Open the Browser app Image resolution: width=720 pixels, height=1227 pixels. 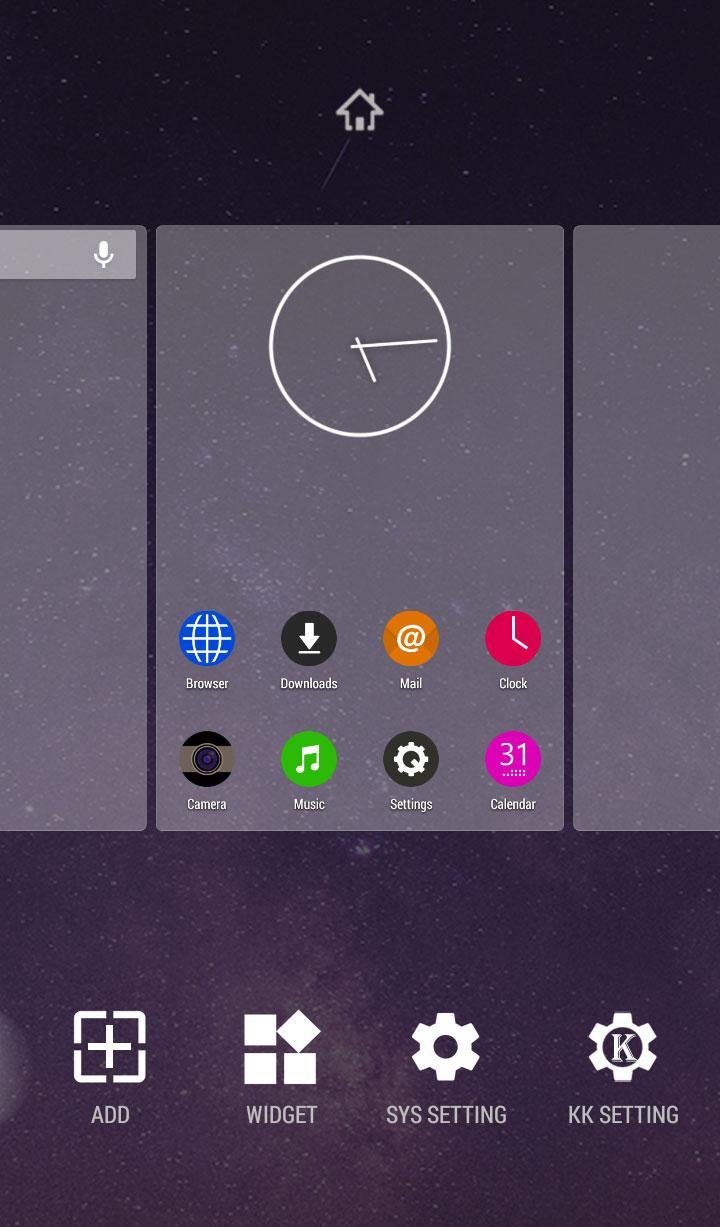pos(207,639)
